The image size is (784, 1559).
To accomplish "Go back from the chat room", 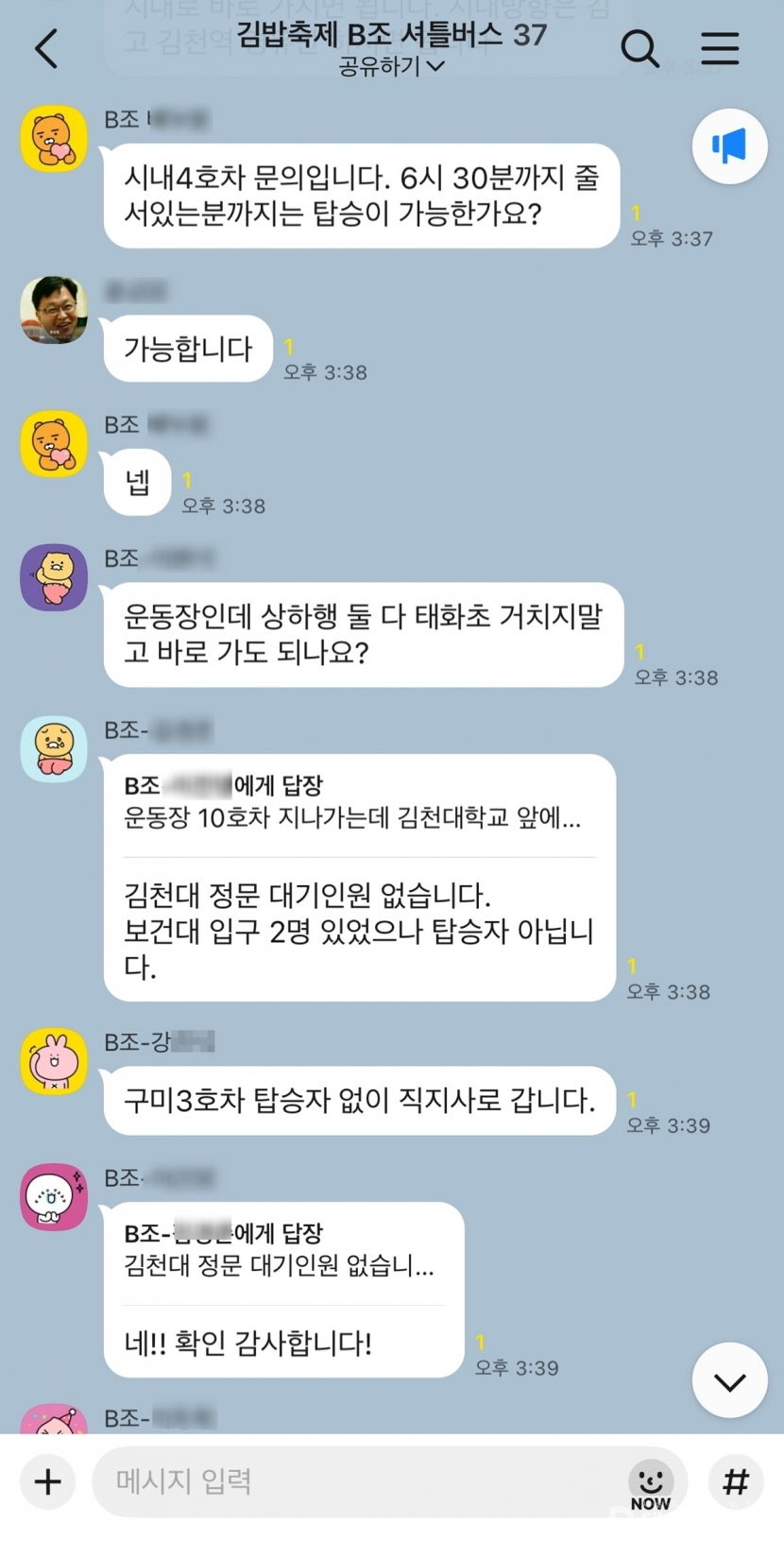I will pos(45,48).
